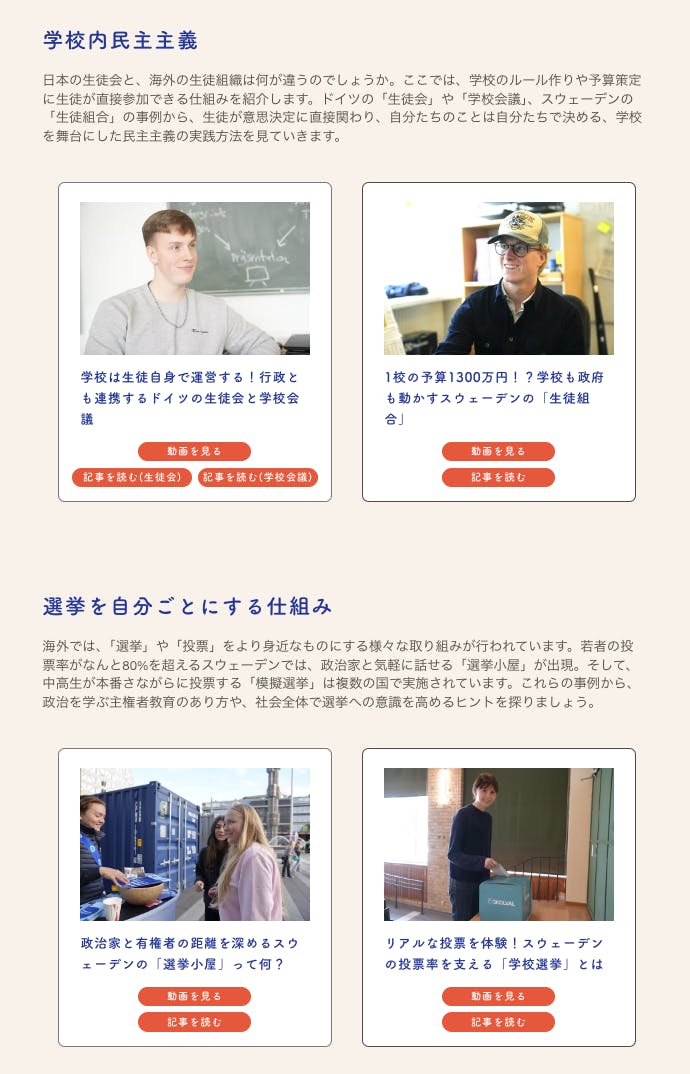Open the German student council photo card
690x1074 pixels.
pyautogui.click(x=195, y=278)
